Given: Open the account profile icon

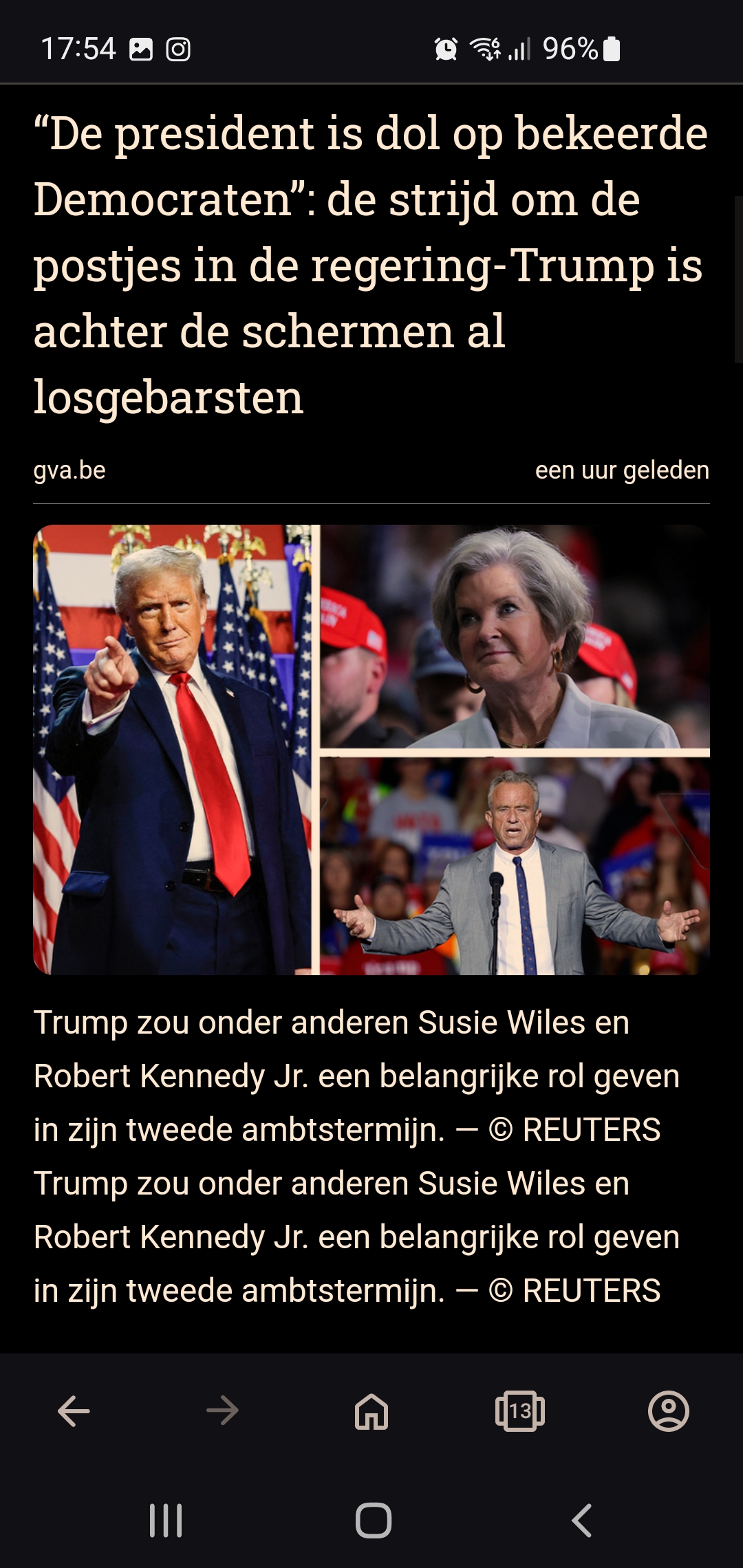Looking at the screenshot, I should coord(669,1411).
